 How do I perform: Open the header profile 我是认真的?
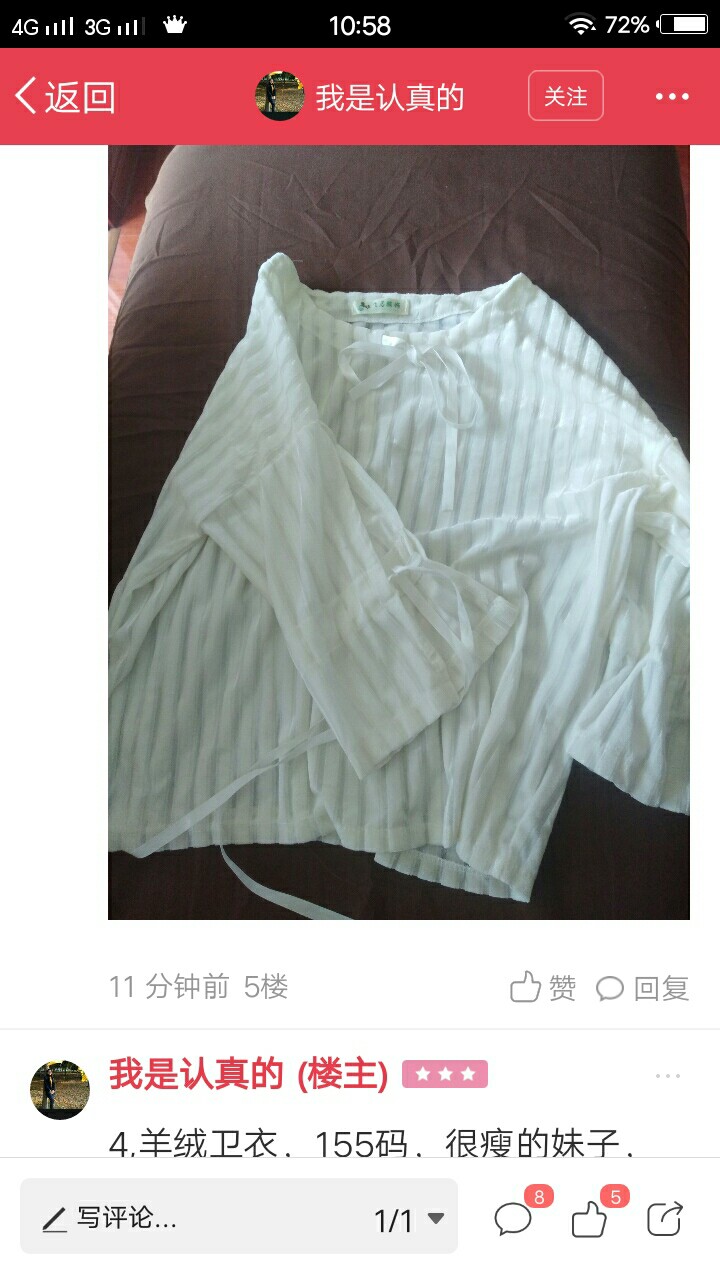(360, 97)
